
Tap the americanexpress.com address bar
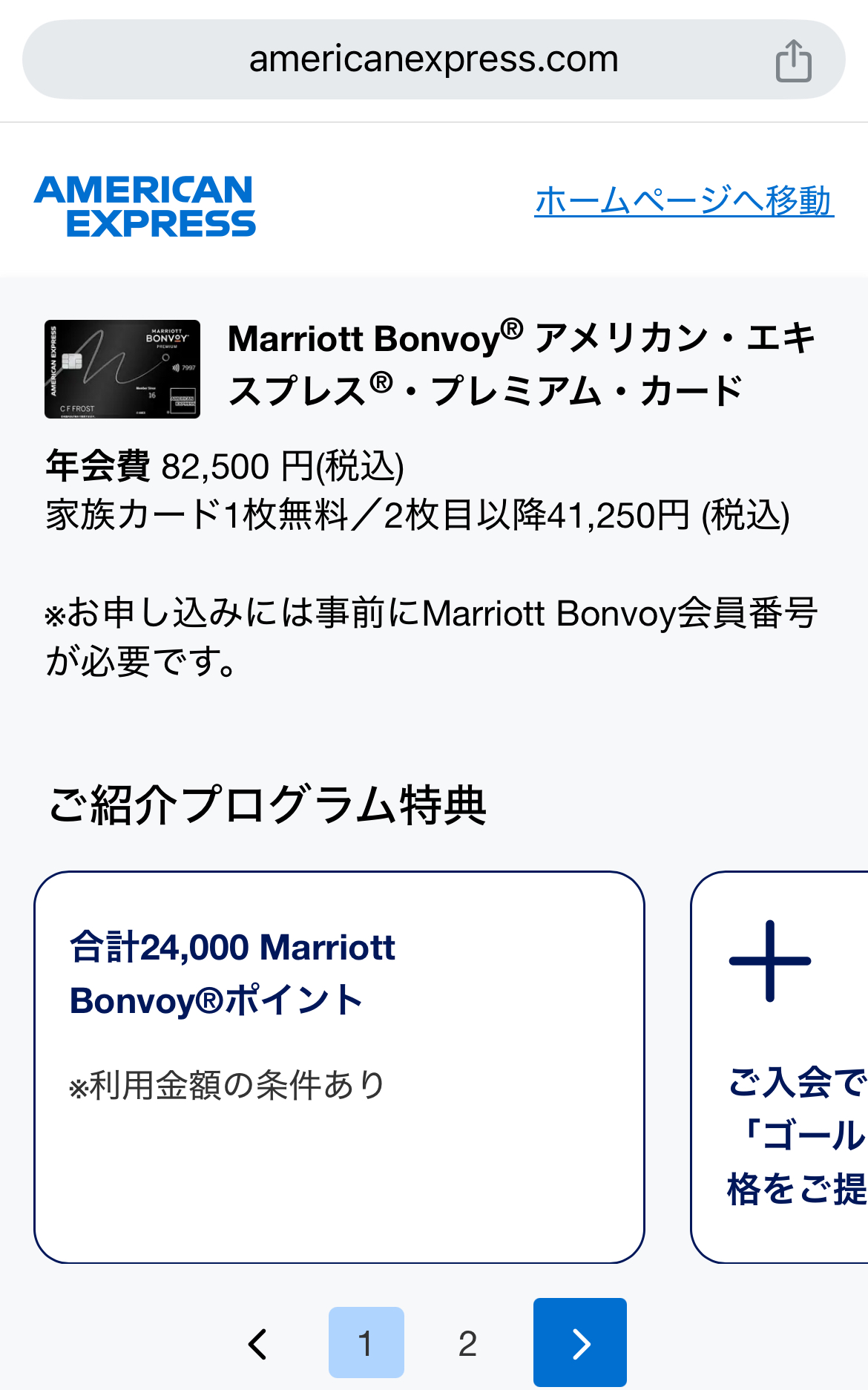433,59
